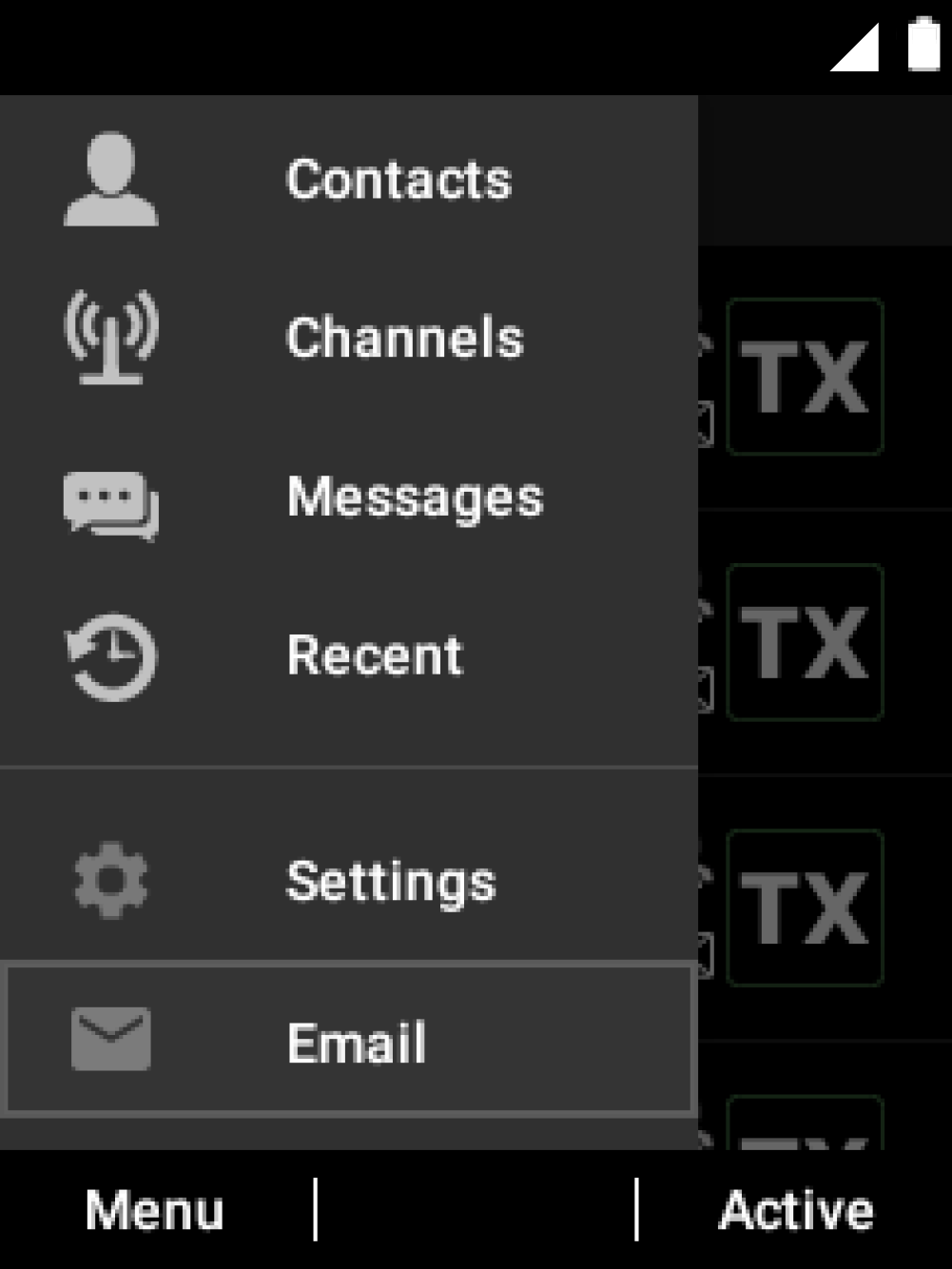The image size is (952, 1269).
Task: Open Contacts from the drawer menu
Action: pyautogui.click(x=348, y=180)
